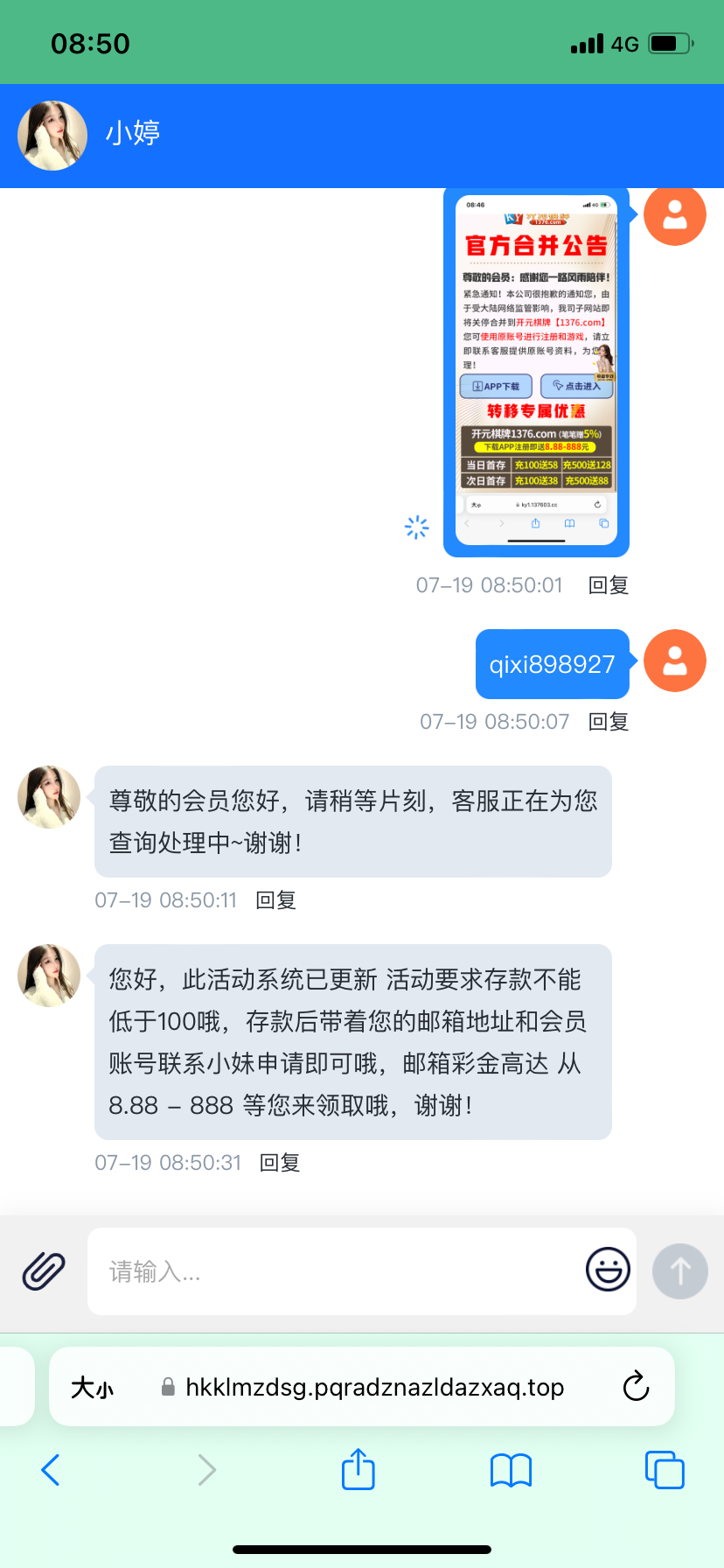This screenshot has height=1568, width=724.
Task: Go back in the browser
Action: (x=51, y=1470)
